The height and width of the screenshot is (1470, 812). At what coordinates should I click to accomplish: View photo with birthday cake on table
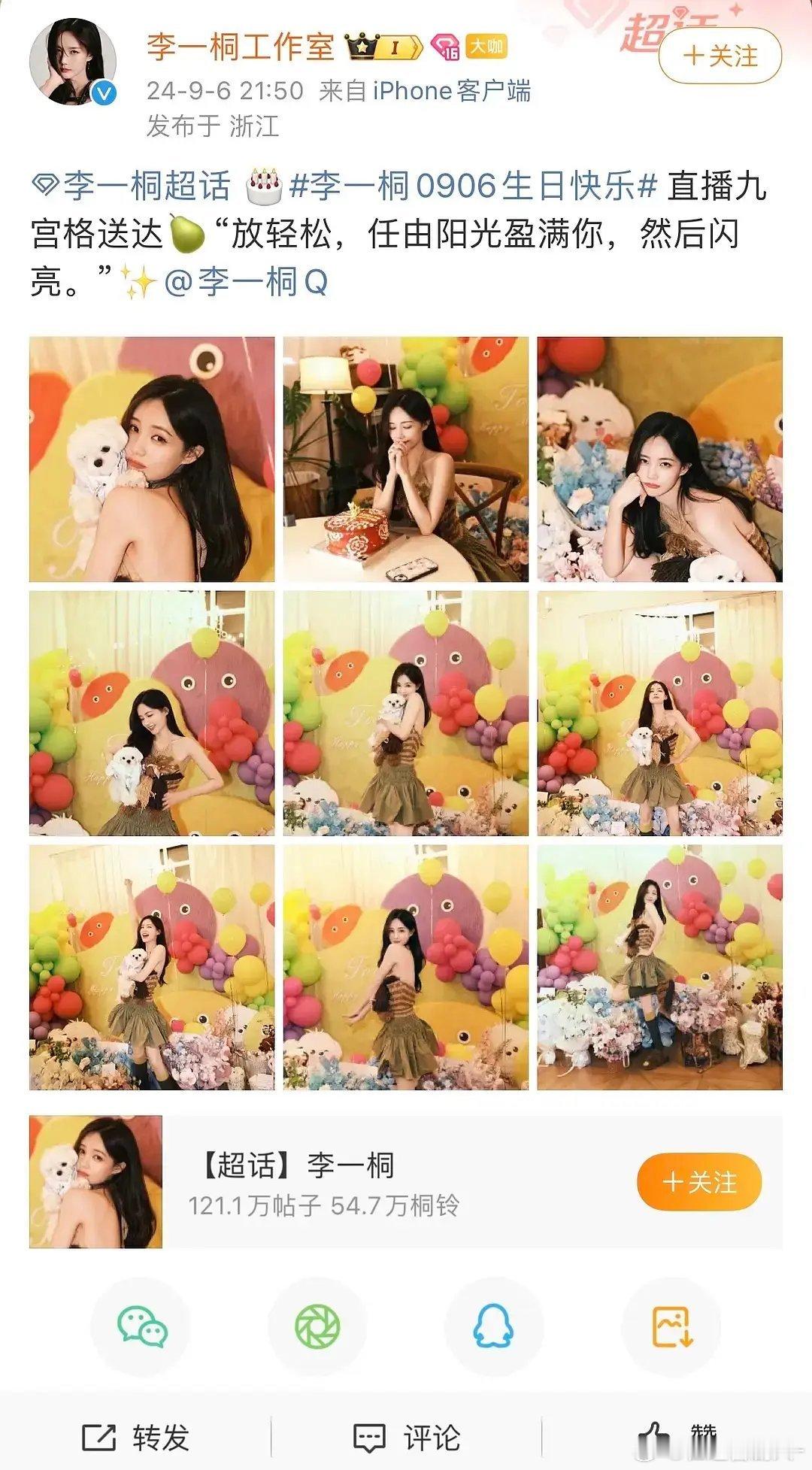click(x=406, y=459)
